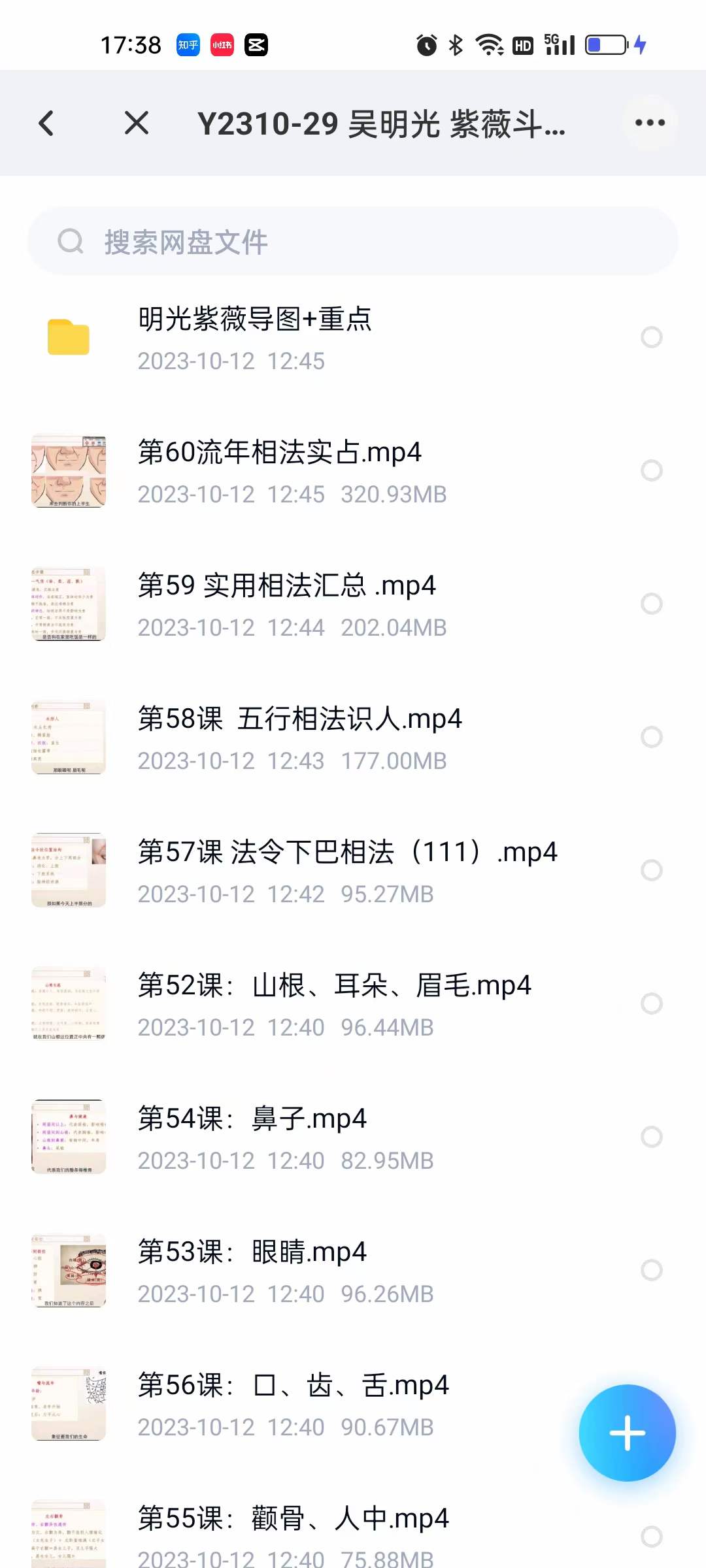Select the circle for 第53课：眼睛.mp4

pos(651,1270)
